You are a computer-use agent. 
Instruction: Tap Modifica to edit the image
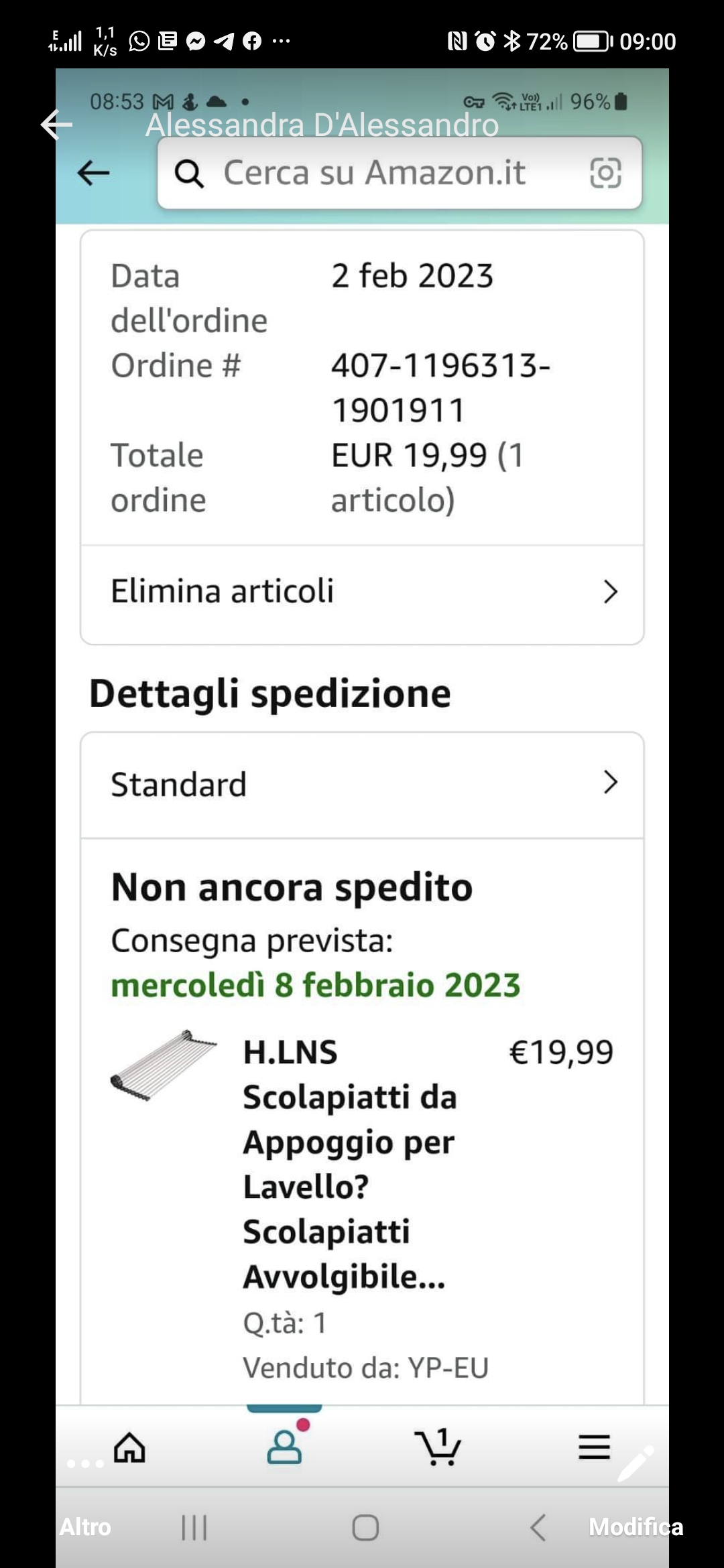pyautogui.click(x=636, y=1508)
